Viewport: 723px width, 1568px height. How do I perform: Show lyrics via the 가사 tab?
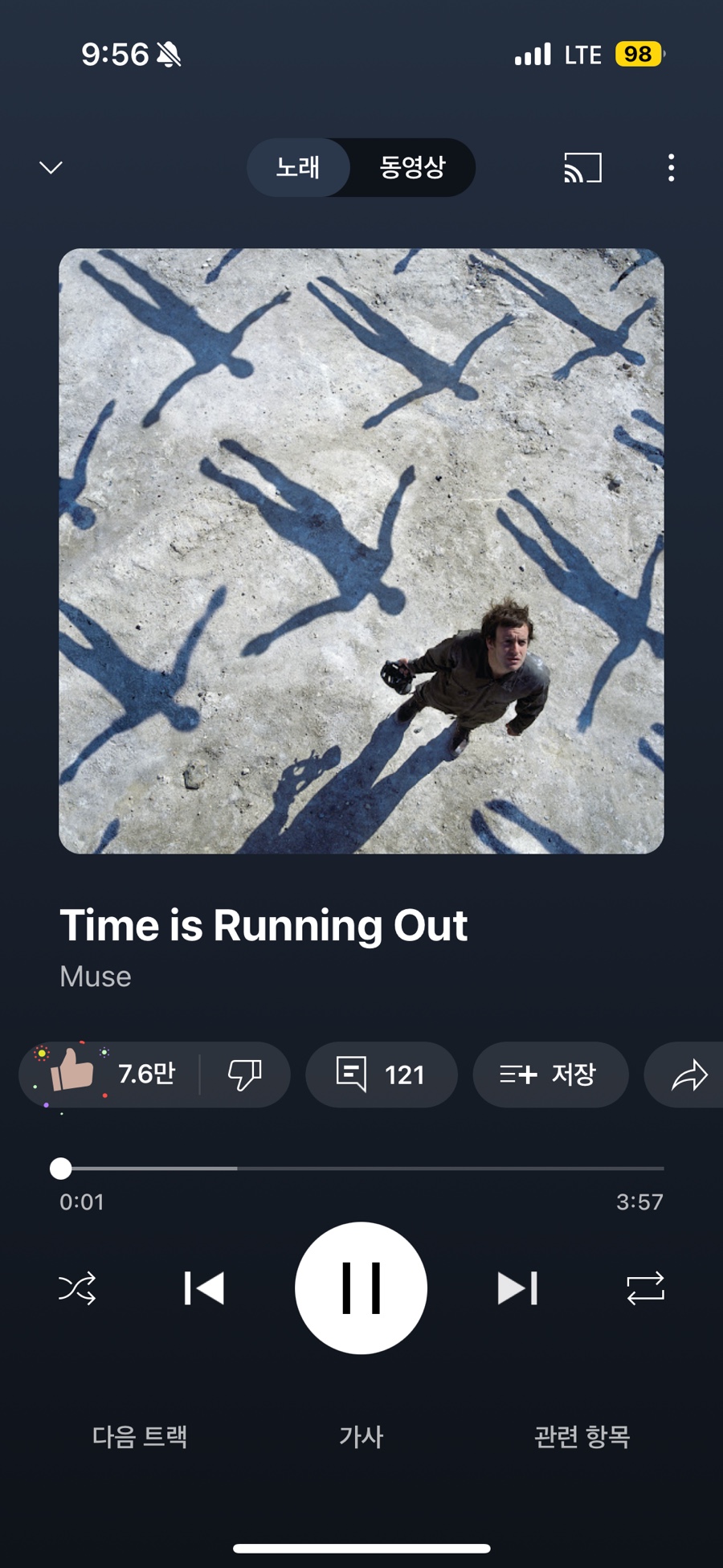click(x=361, y=1436)
